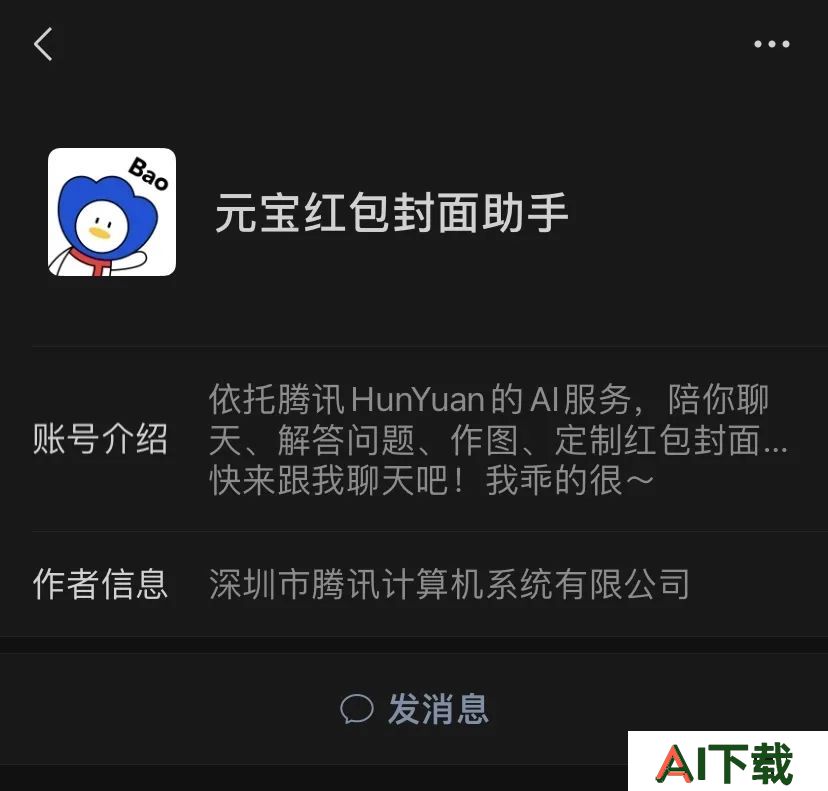
Task: View the 元宝红包封面助手 avatar picture
Action: 112,212
